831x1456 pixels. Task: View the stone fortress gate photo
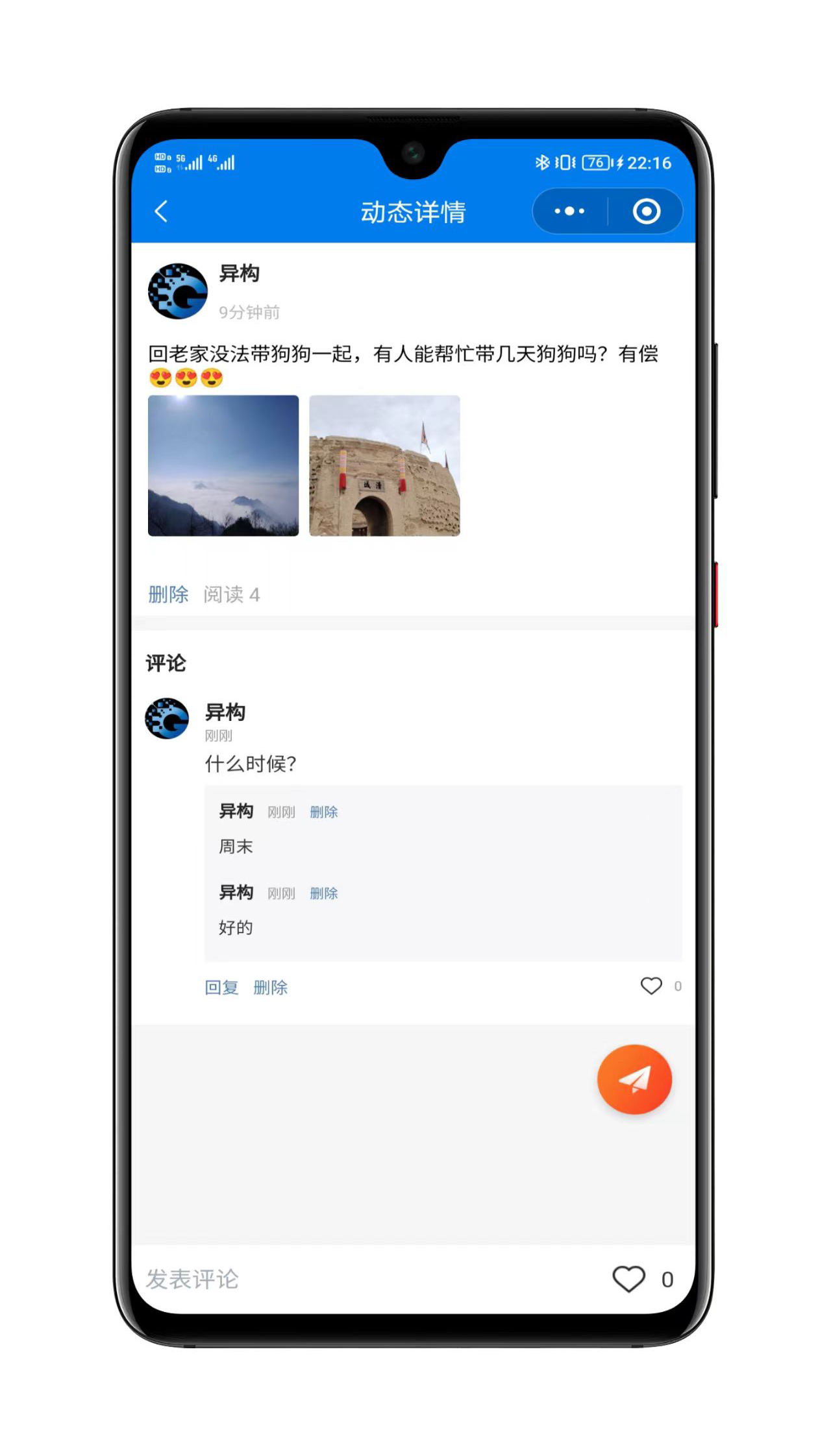pyautogui.click(x=384, y=465)
